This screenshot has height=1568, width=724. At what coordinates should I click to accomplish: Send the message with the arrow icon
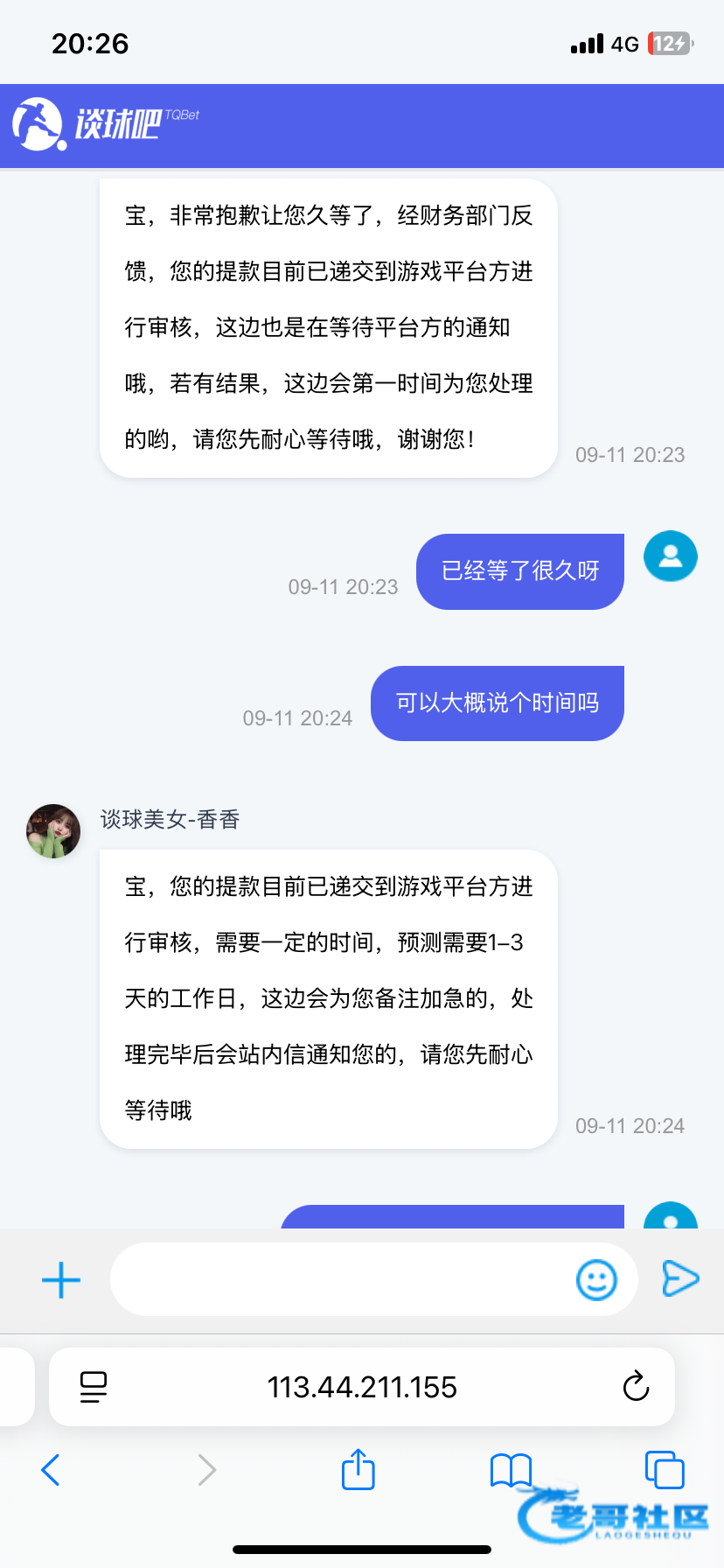coord(680,1278)
